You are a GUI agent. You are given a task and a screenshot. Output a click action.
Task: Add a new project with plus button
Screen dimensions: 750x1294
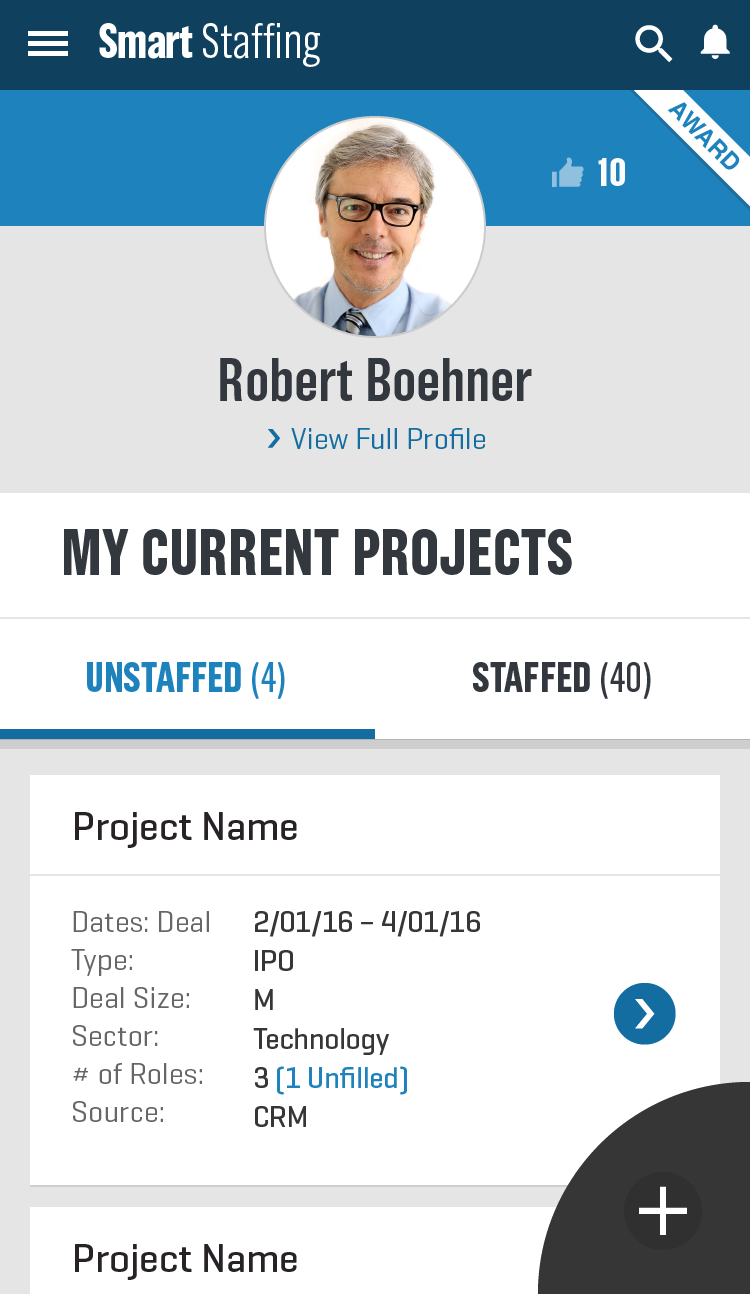click(x=663, y=1210)
